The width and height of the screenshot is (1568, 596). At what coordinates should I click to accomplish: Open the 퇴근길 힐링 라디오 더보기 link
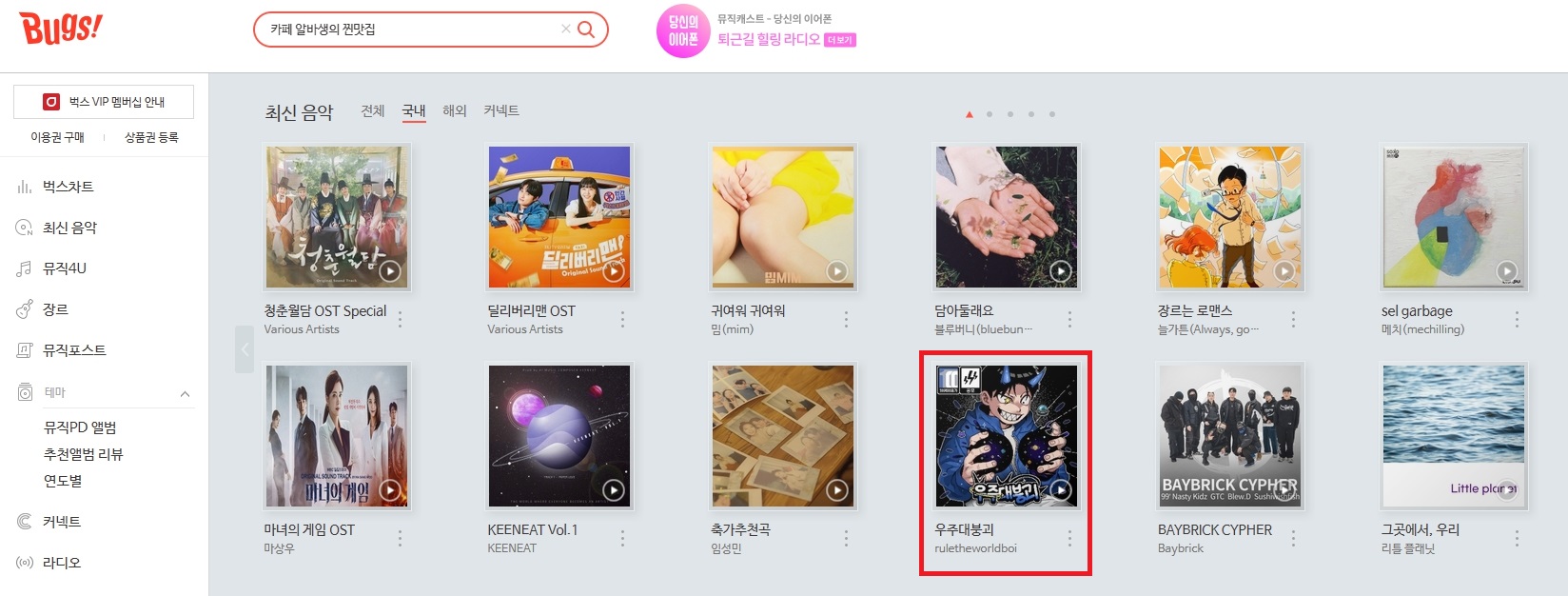point(840,40)
